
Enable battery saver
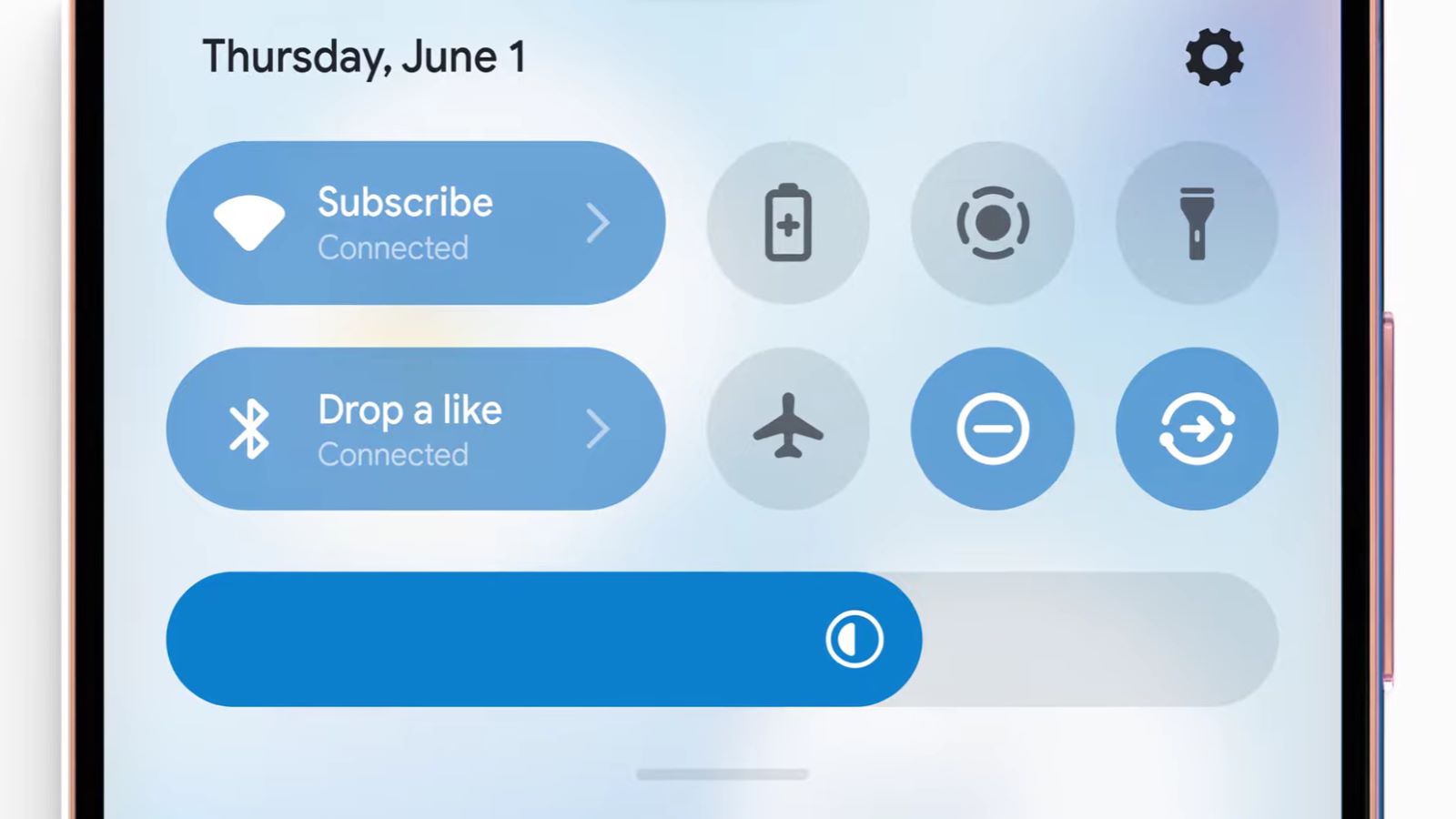[788, 223]
